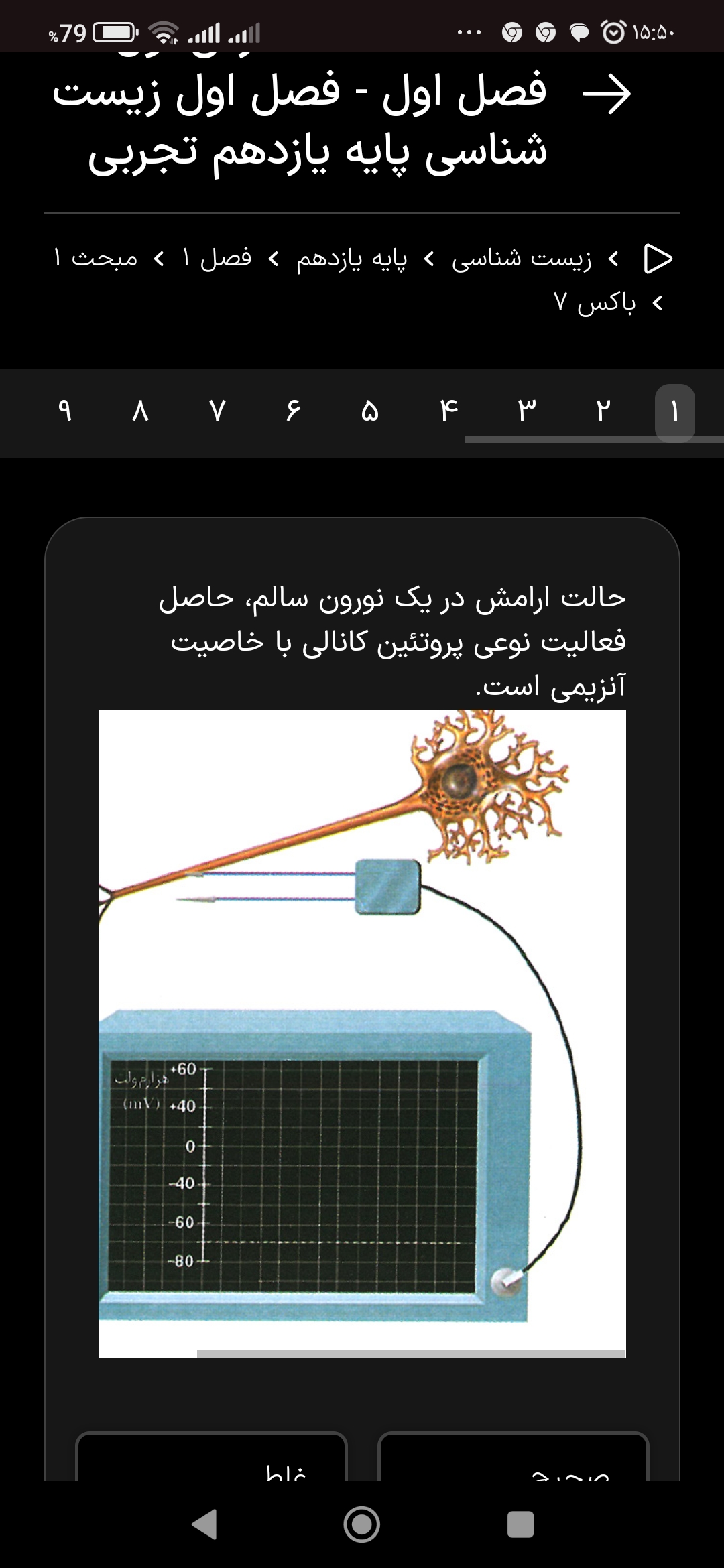The image size is (724, 1568).
Task: Go to question number ۶
Action: point(293,411)
